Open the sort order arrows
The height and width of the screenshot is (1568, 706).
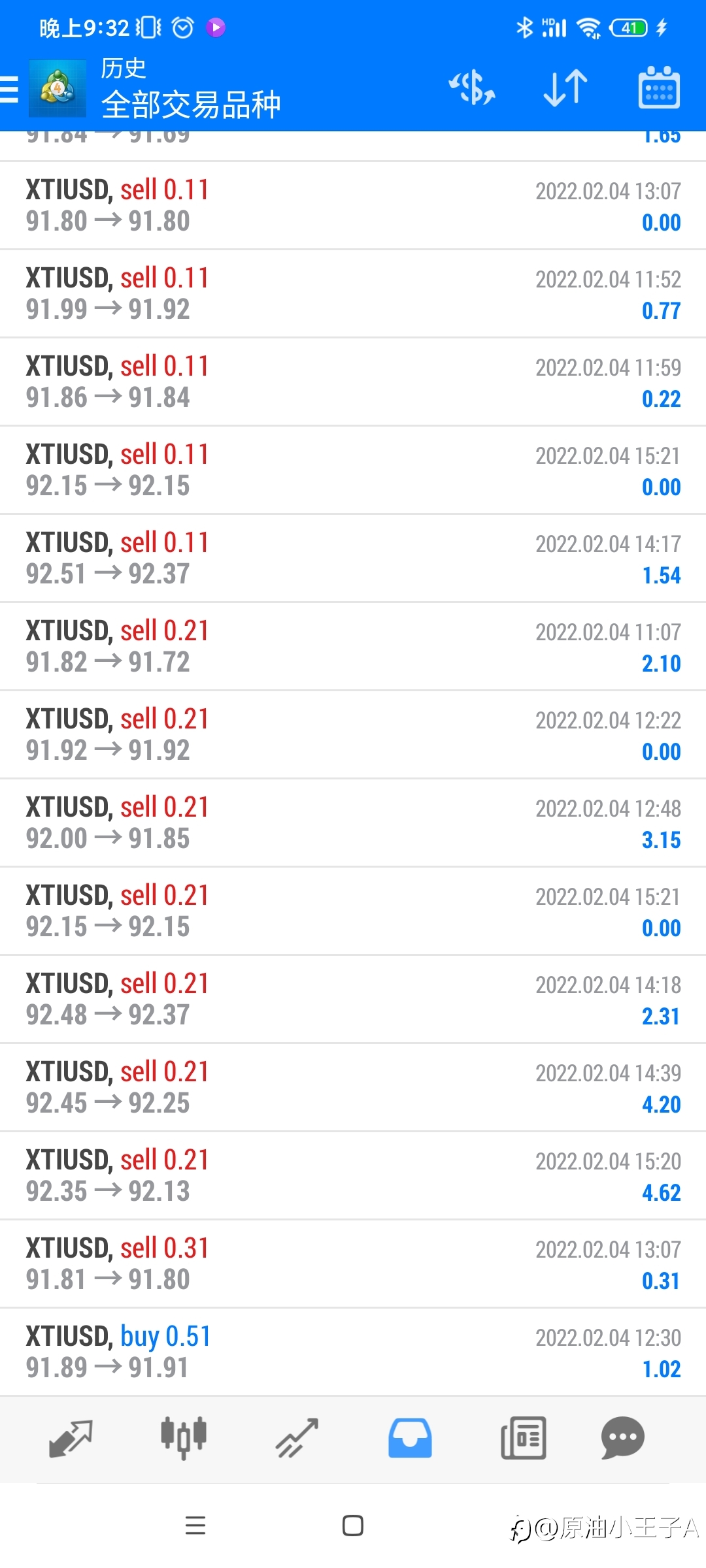565,88
